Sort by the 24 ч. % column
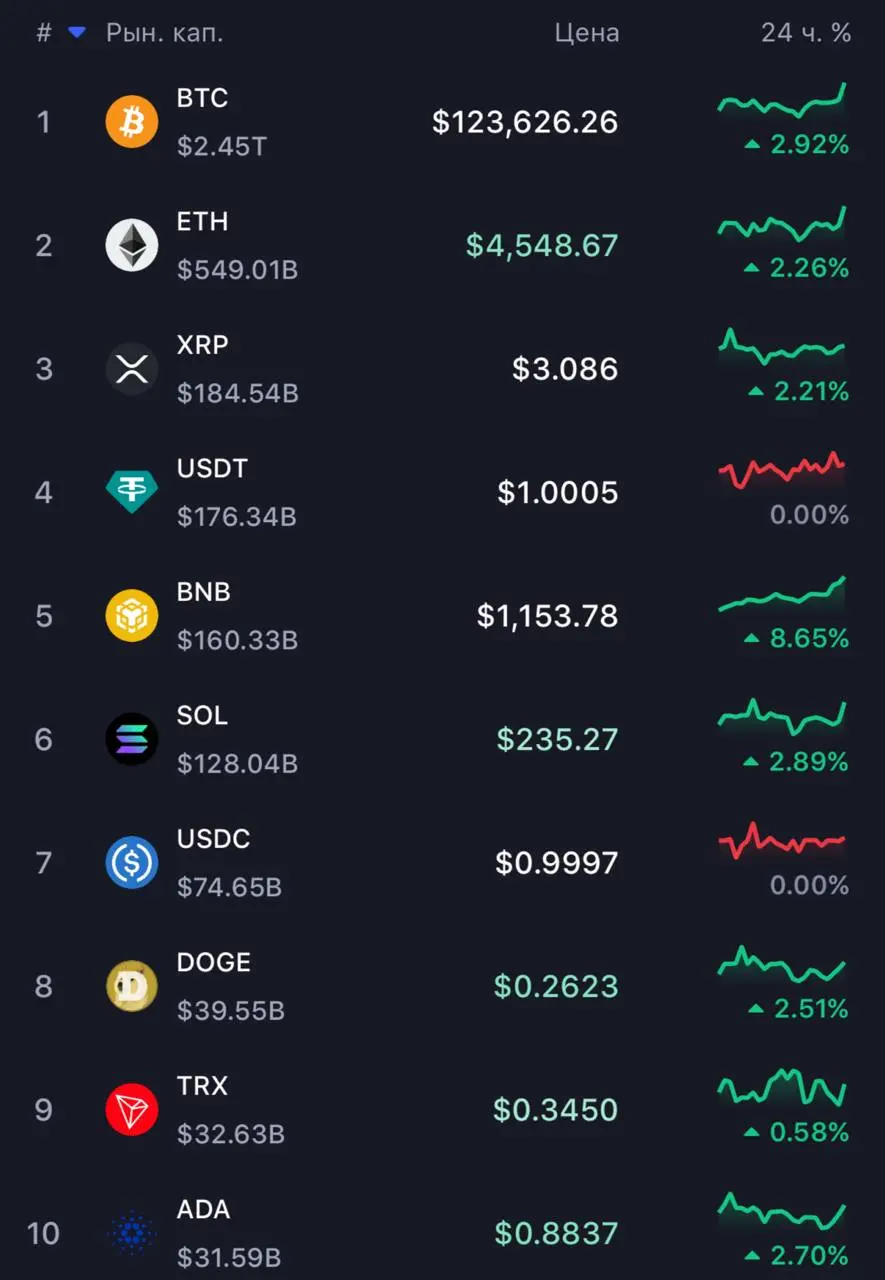This screenshot has width=885, height=1280. [805, 33]
